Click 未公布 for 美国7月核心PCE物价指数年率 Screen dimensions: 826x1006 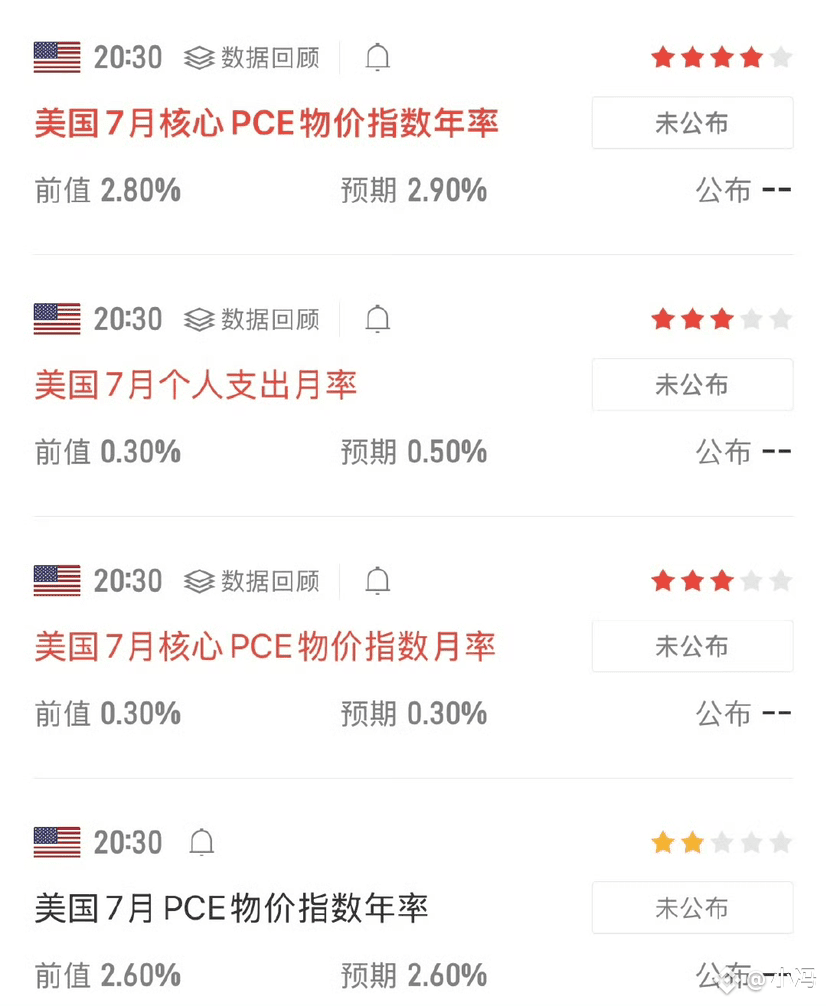click(x=692, y=122)
